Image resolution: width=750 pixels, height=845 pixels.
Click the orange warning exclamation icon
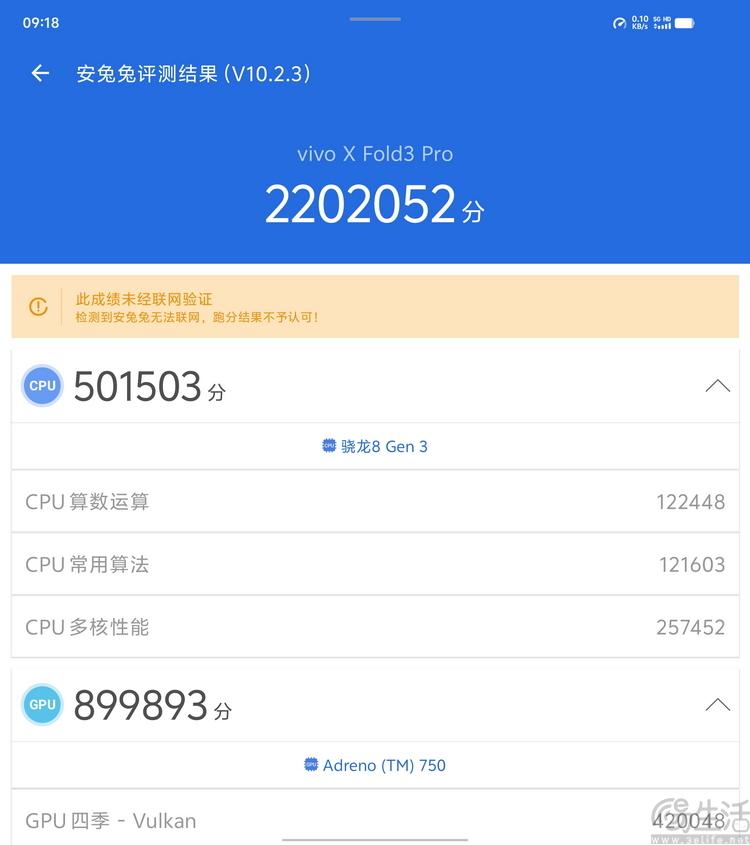[37, 307]
